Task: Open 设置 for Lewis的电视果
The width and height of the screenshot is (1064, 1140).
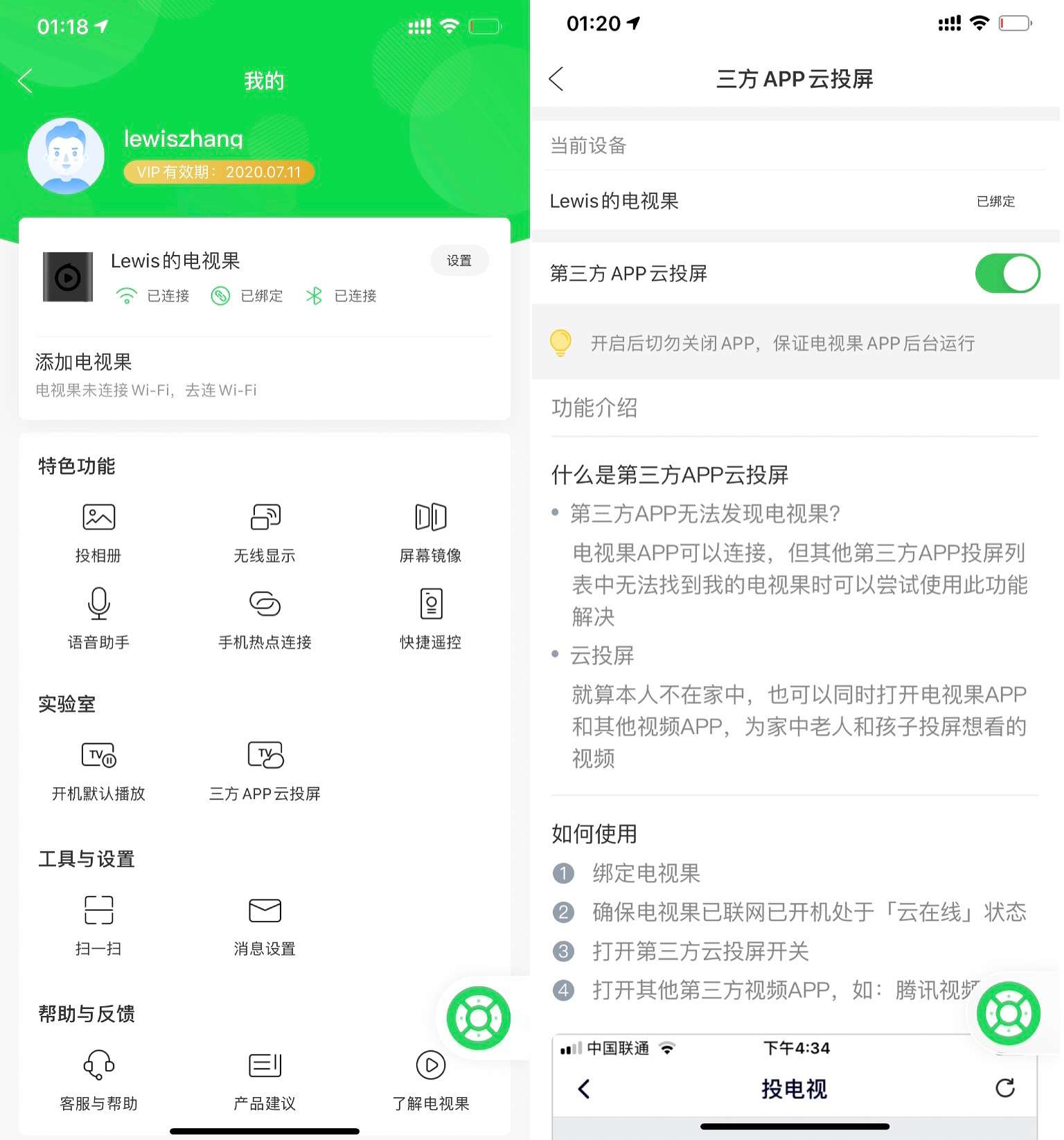Action: point(459,261)
